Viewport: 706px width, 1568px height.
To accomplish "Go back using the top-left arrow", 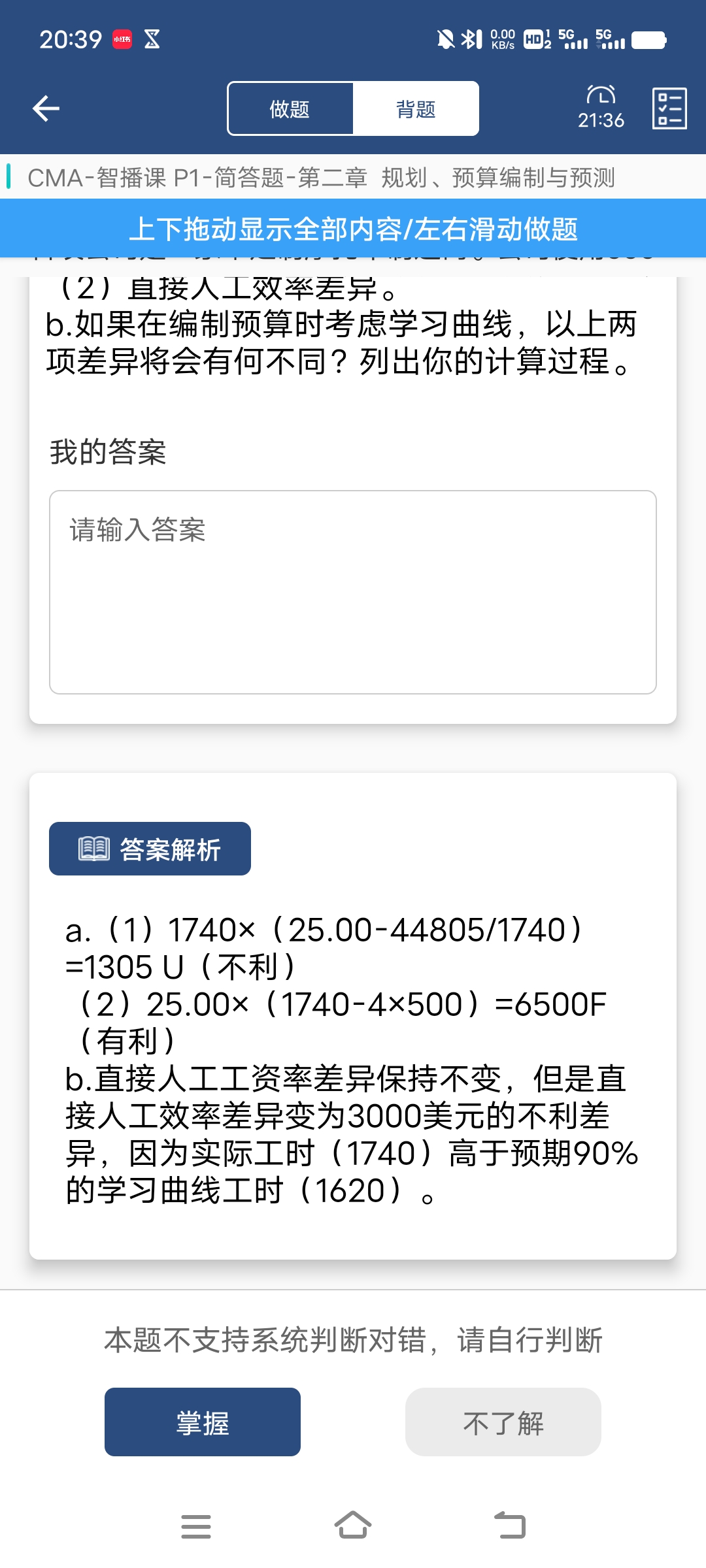I will [x=46, y=108].
